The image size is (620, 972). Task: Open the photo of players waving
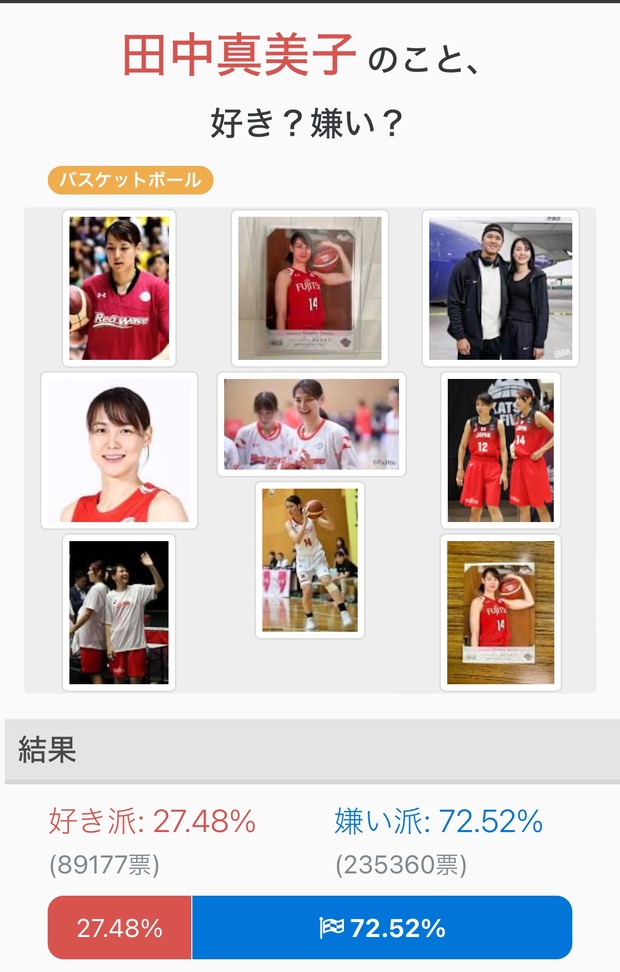(x=119, y=612)
